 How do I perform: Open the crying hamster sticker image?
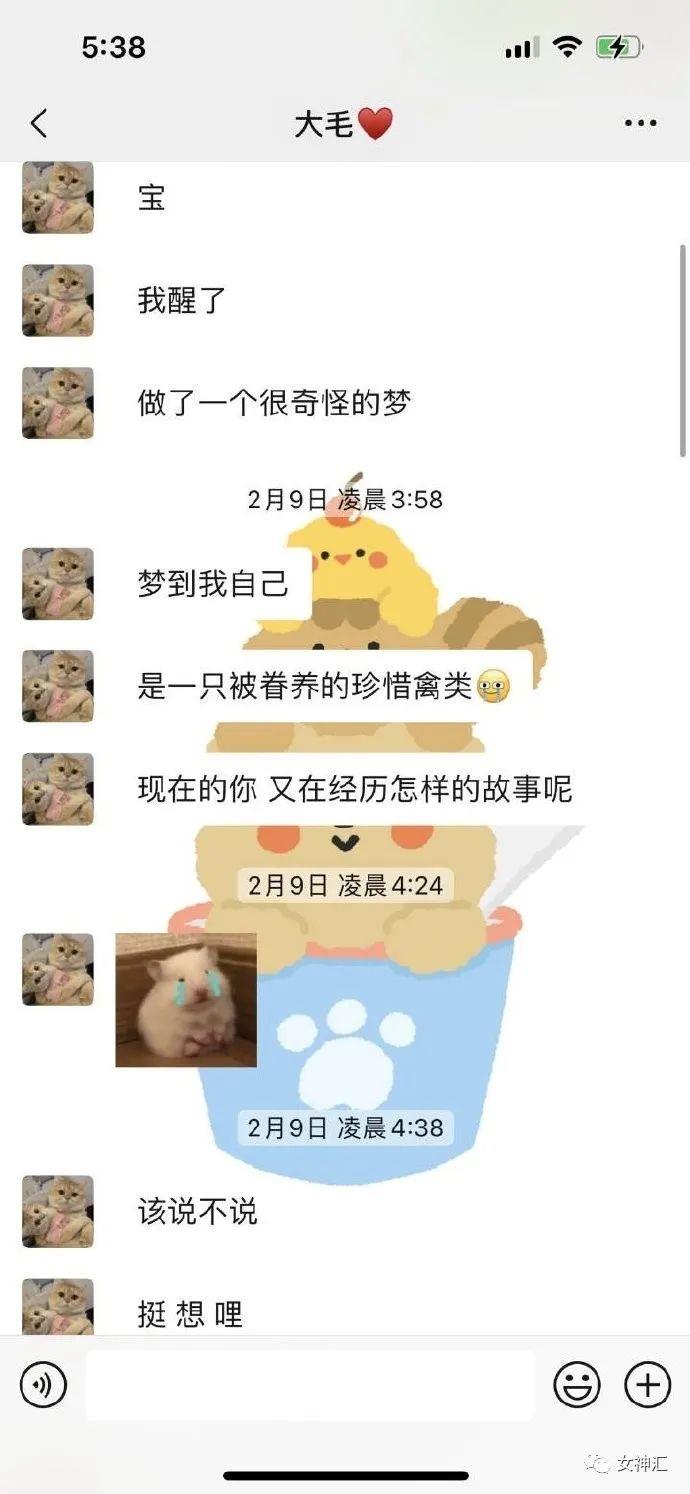[x=186, y=1000]
